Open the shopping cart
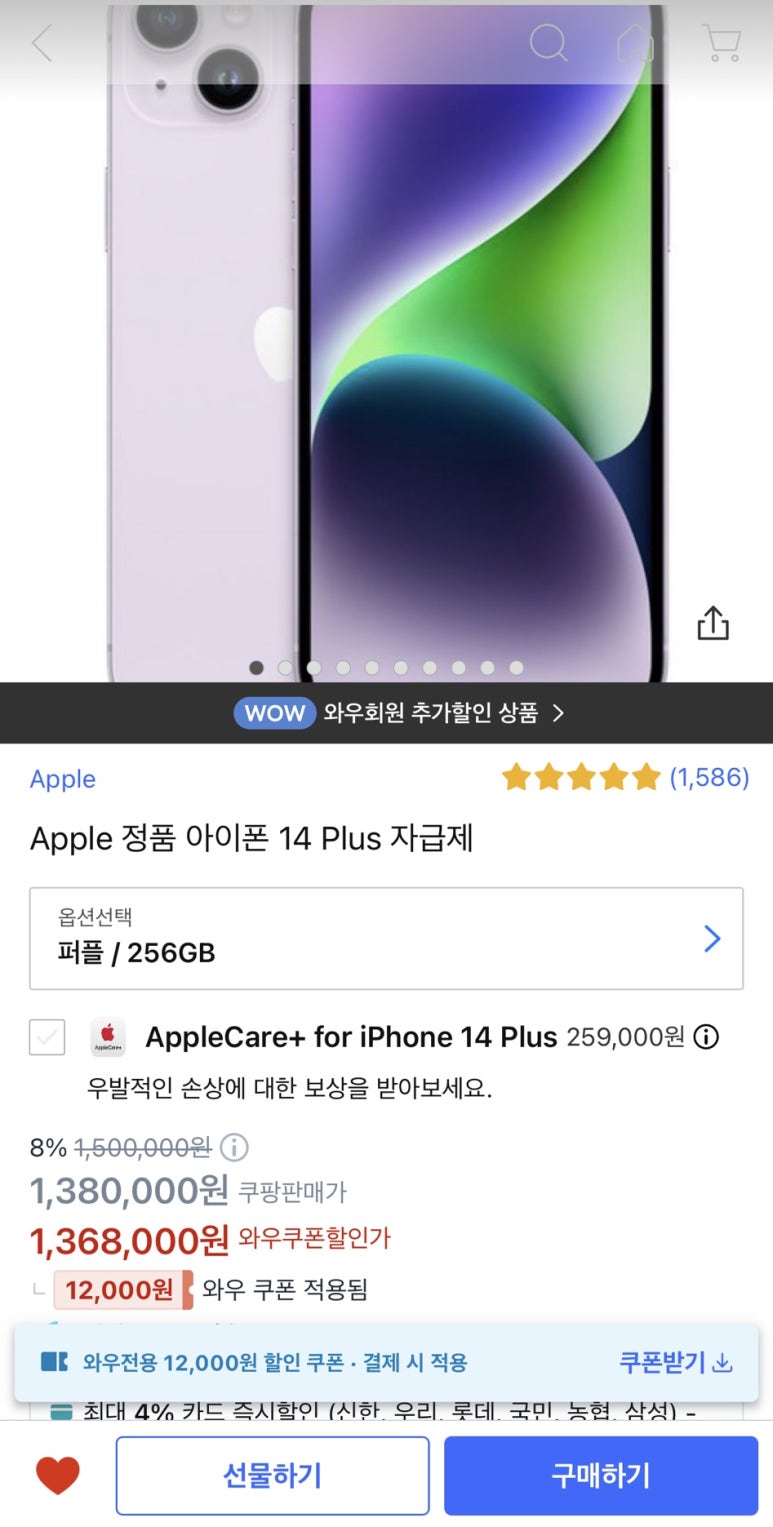 point(721,43)
